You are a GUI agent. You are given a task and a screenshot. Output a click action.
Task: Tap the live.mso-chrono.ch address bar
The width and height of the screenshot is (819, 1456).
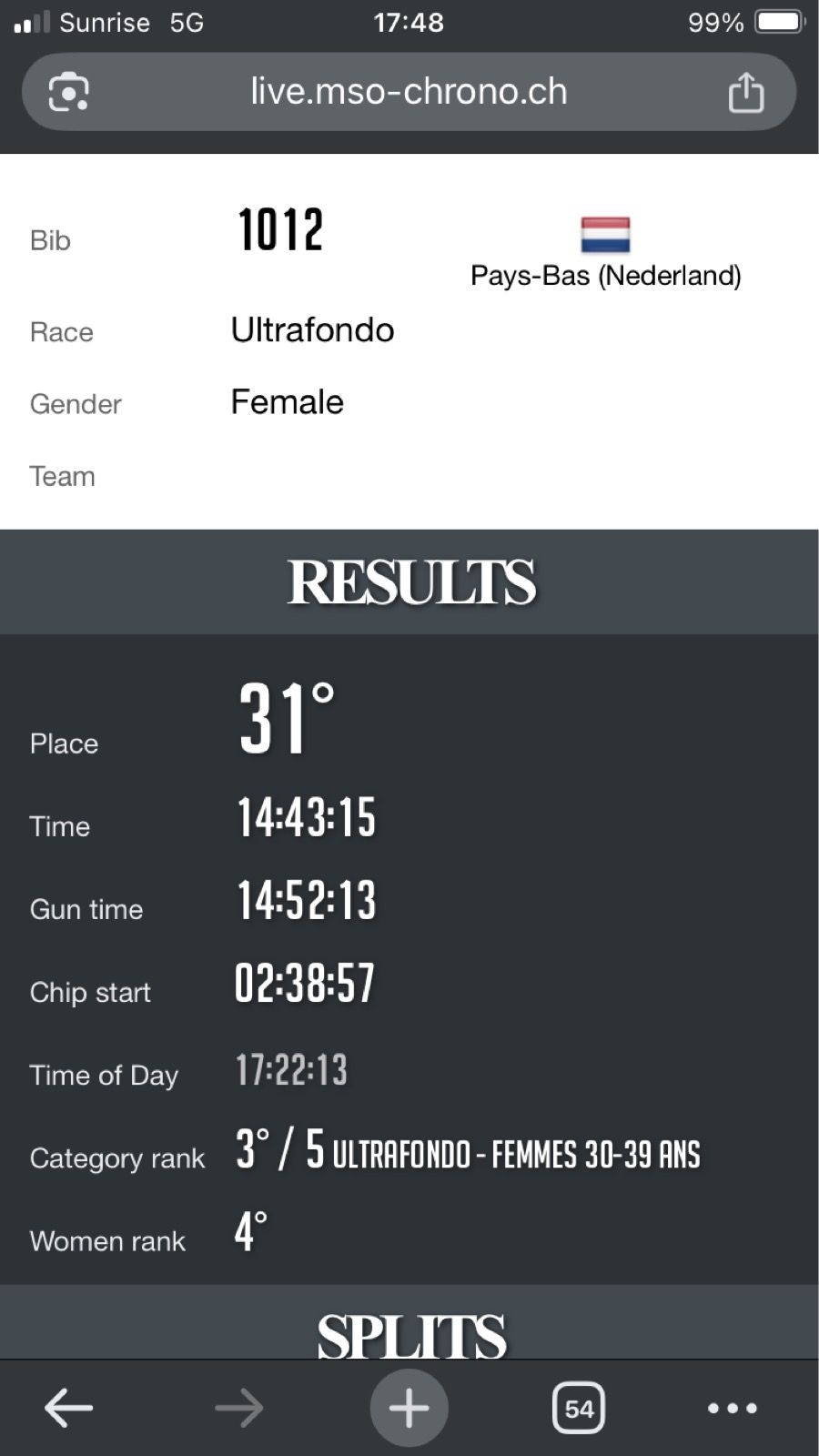[x=409, y=92]
